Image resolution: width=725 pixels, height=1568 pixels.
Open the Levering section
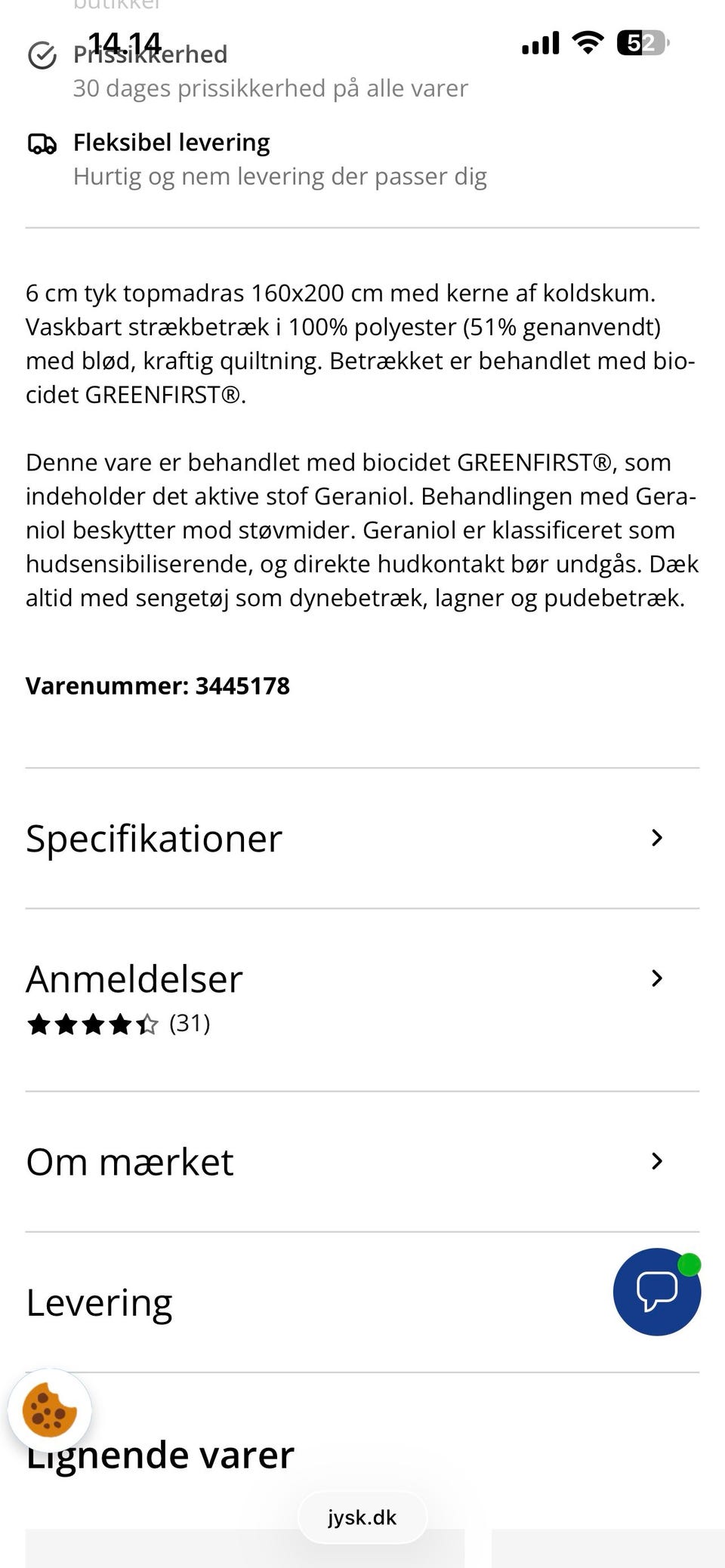click(98, 1300)
